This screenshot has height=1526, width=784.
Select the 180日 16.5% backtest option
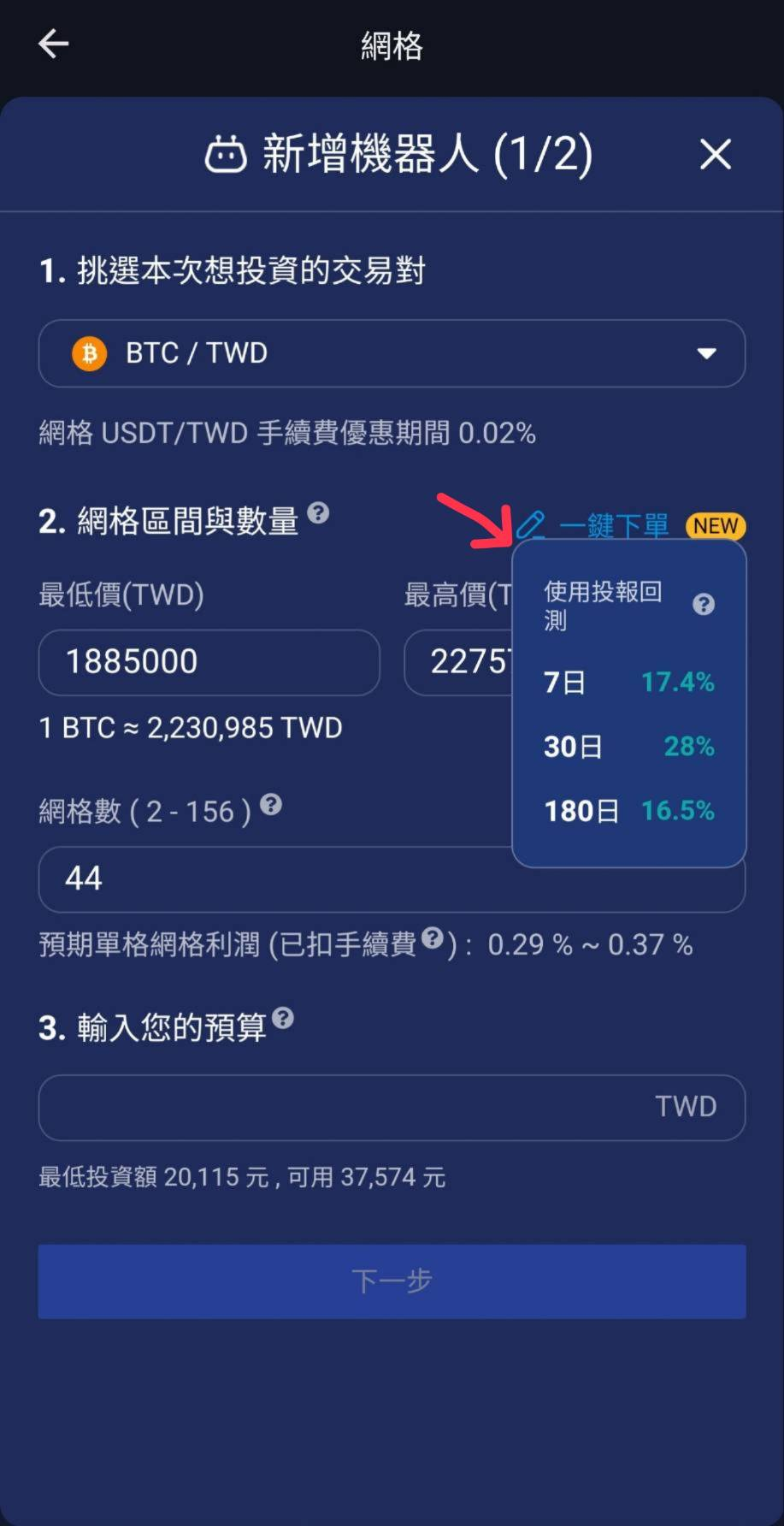(628, 811)
